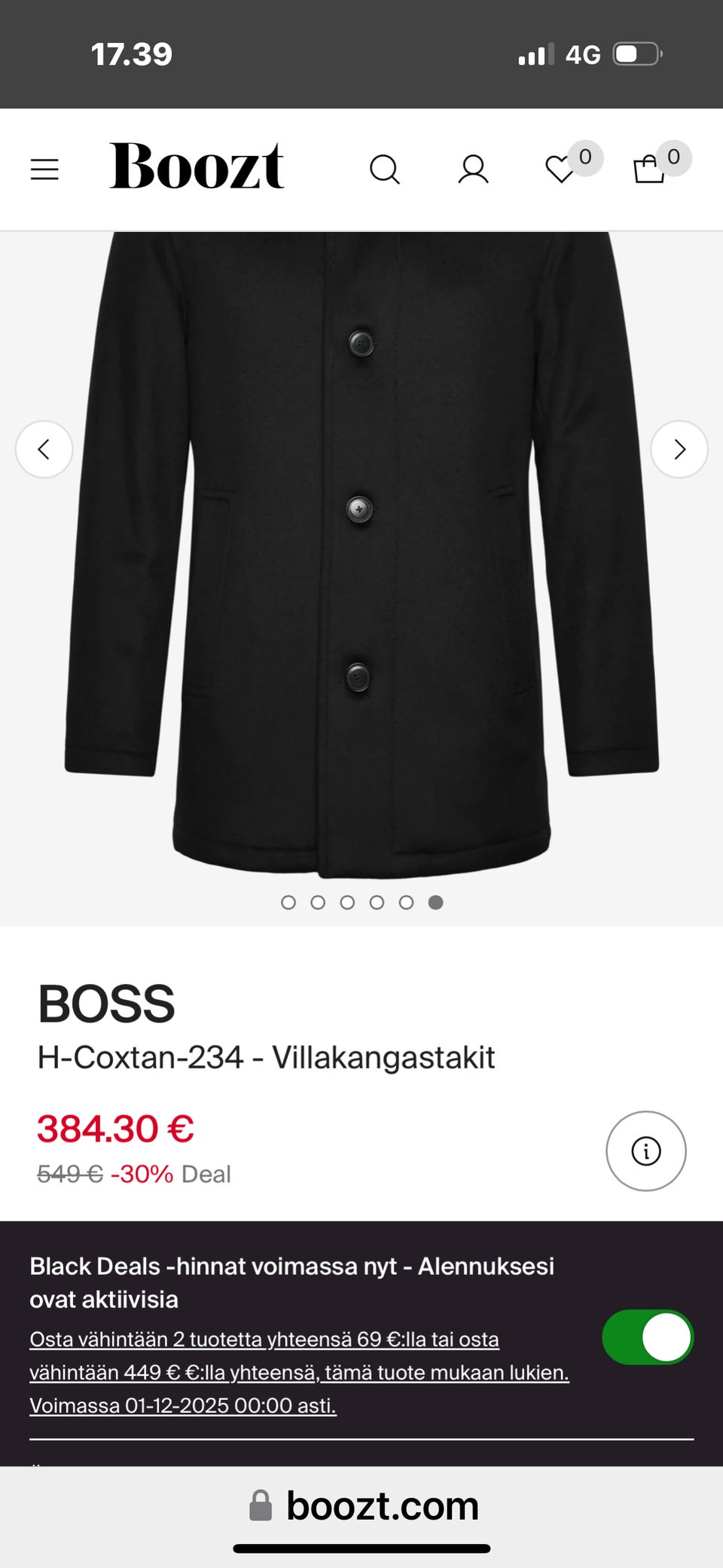Show the next product image
Viewport: 723px width, 1568px height.
click(x=679, y=449)
